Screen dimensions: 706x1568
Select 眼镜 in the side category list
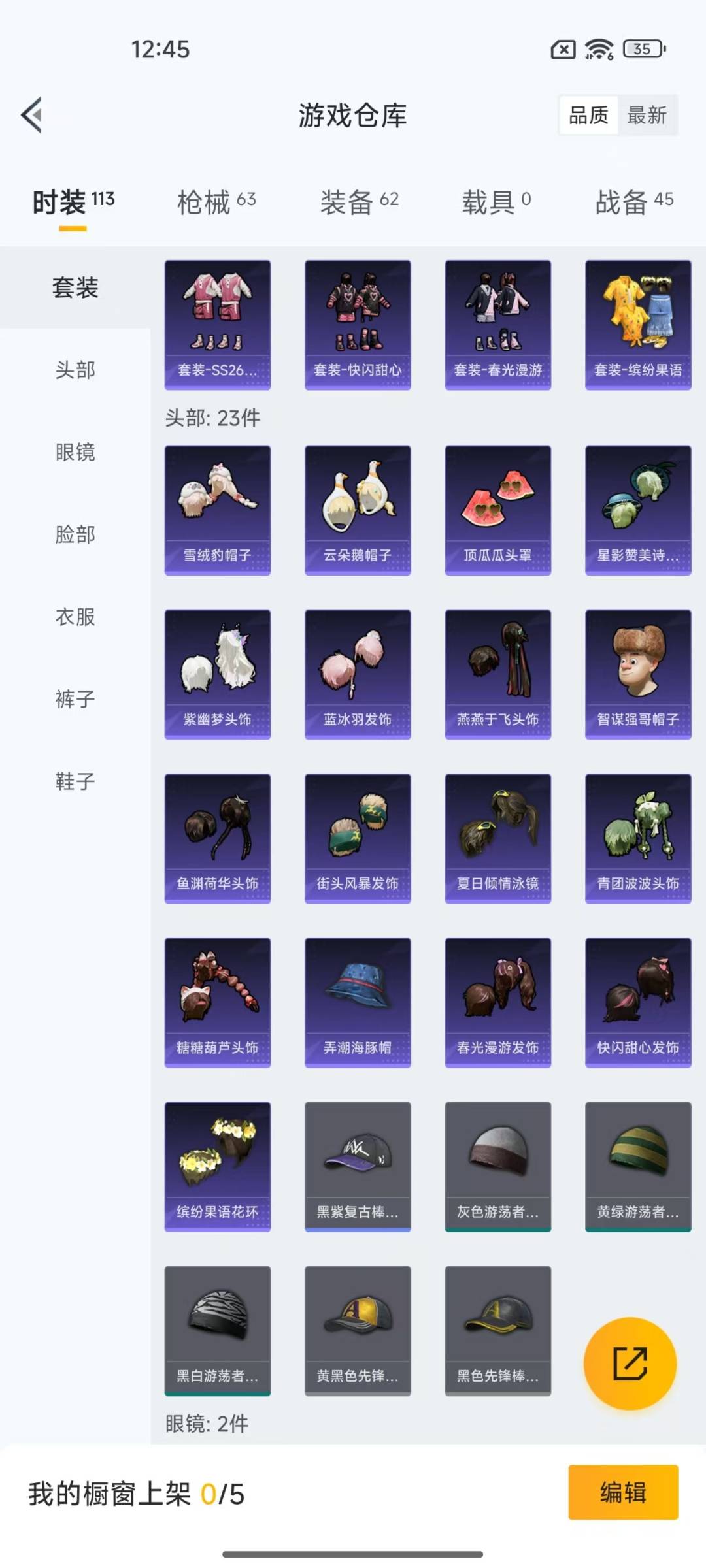(x=75, y=452)
